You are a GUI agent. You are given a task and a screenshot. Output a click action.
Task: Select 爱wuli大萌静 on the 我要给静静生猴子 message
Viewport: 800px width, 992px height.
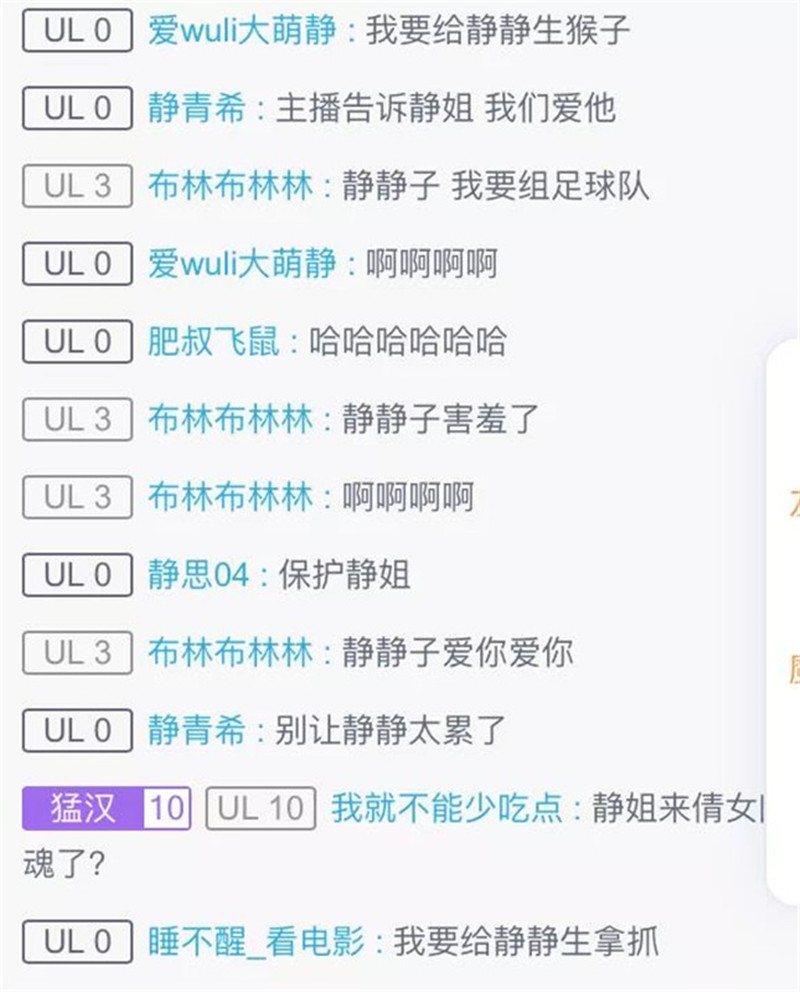pyautogui.click(x=242, y=31)
